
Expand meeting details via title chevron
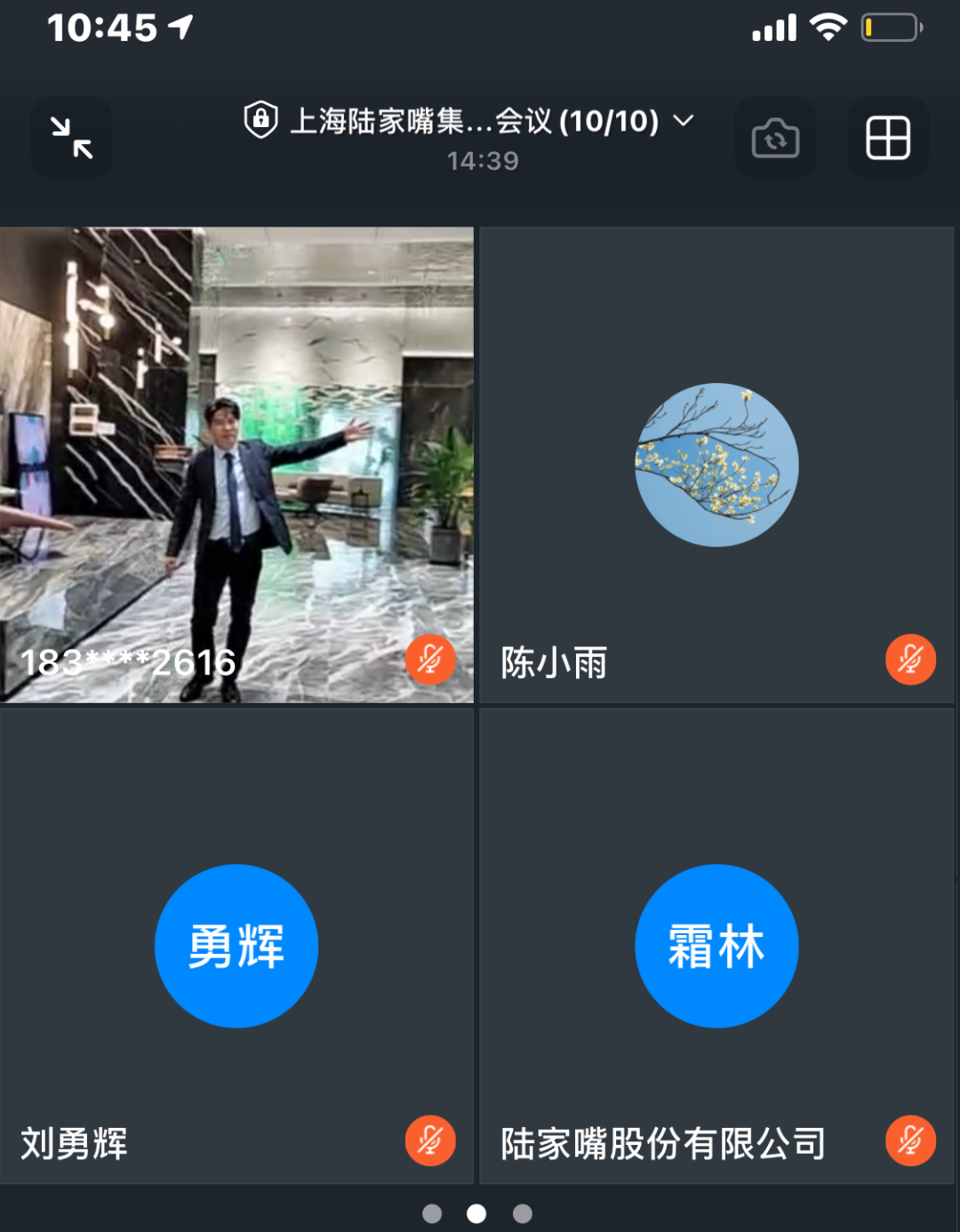(x=683, y=123)
